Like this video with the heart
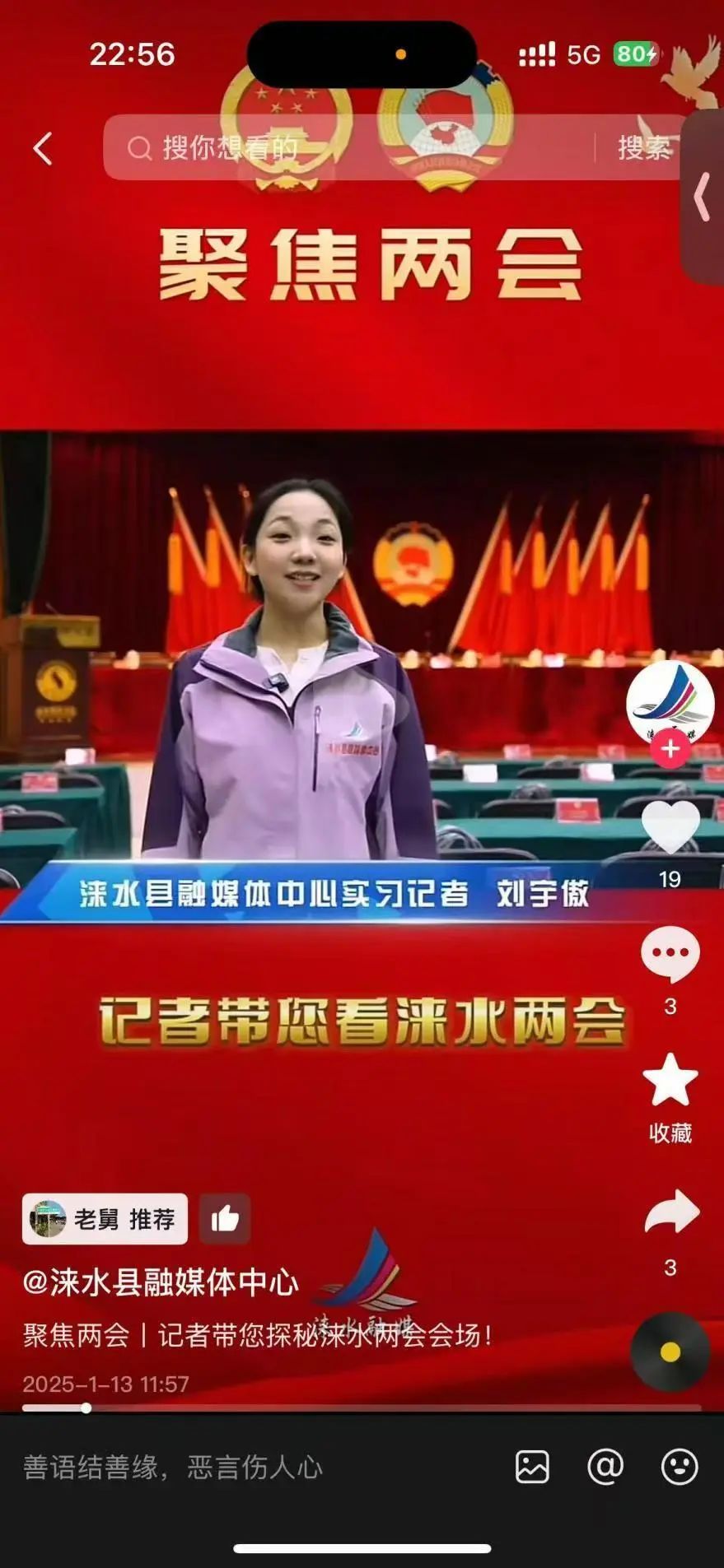Viewport: 724px width, 1568px height. click(670, 827)
